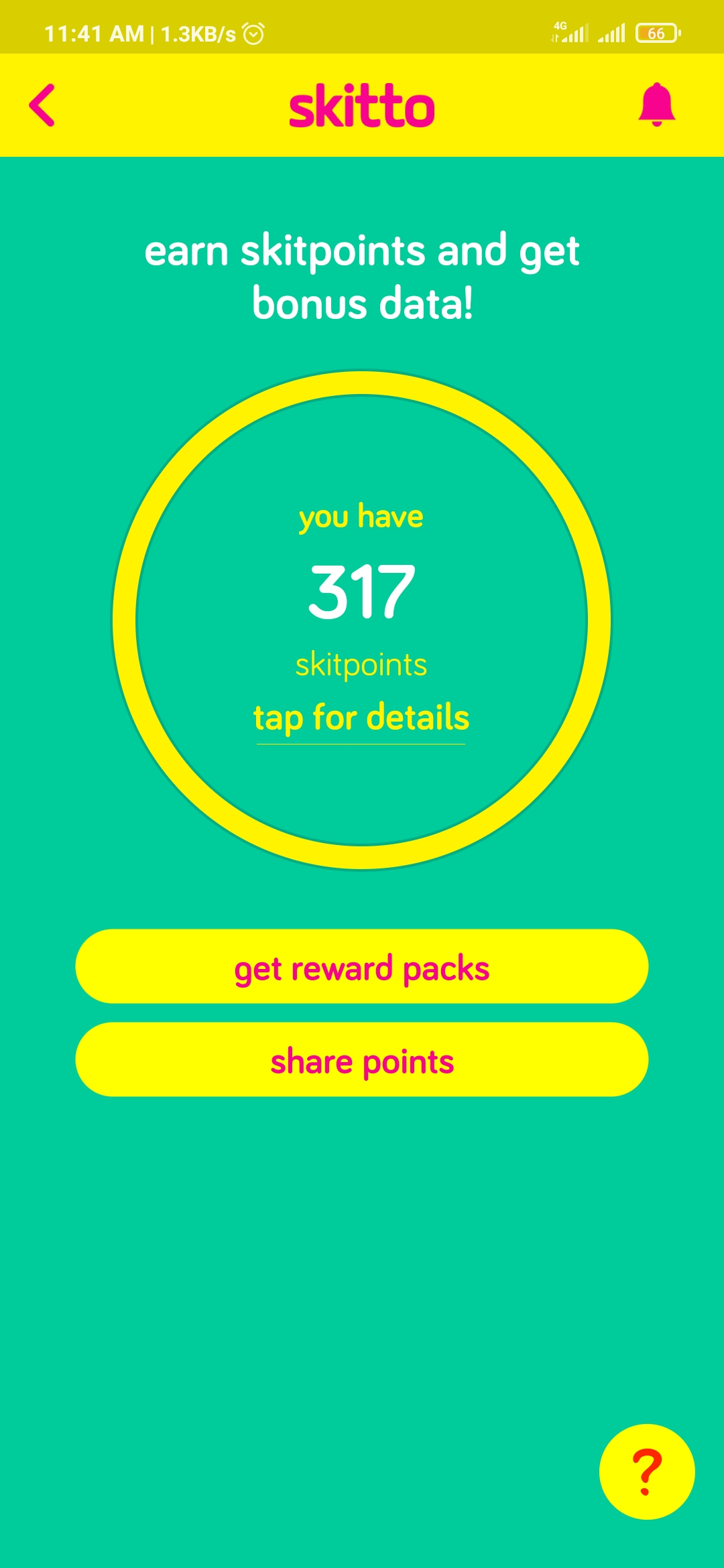Open the notifications bell
The width and height of the screenshot is (724, 1568).
[x=656, y=105]
